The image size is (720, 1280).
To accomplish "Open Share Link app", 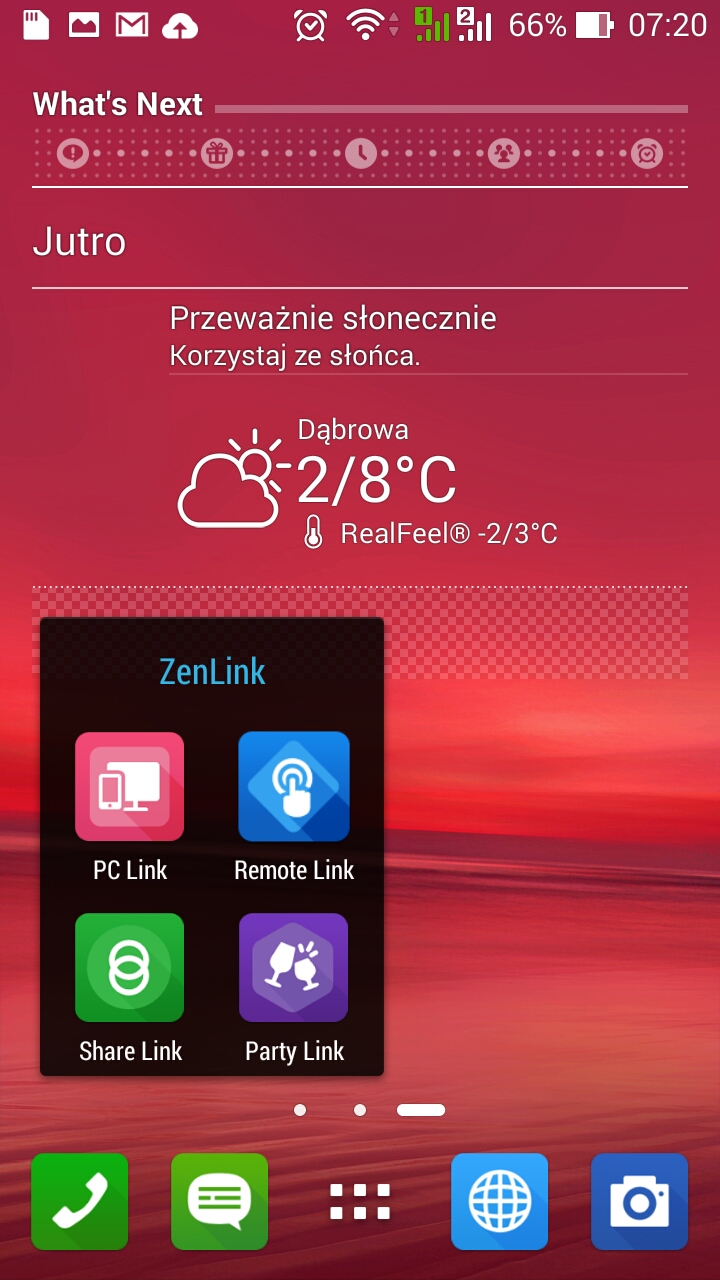I will 129,968.
